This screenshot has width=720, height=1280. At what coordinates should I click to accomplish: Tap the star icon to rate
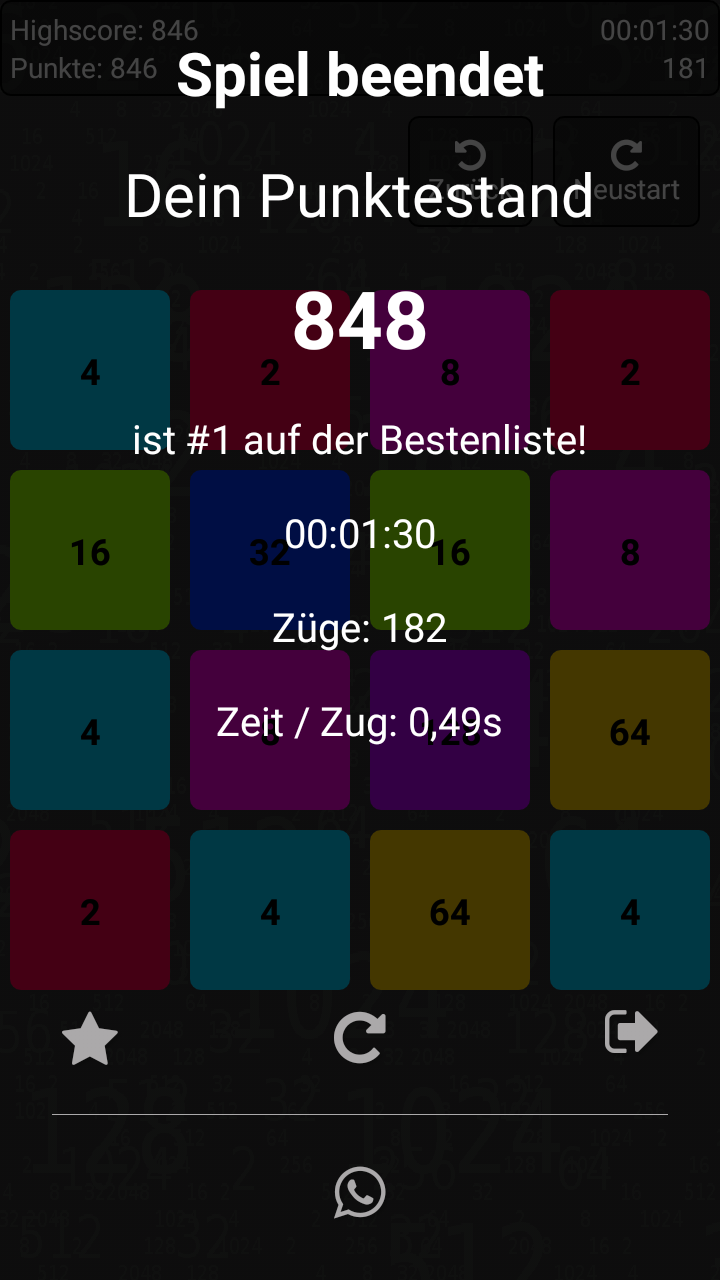(90, 1038)
